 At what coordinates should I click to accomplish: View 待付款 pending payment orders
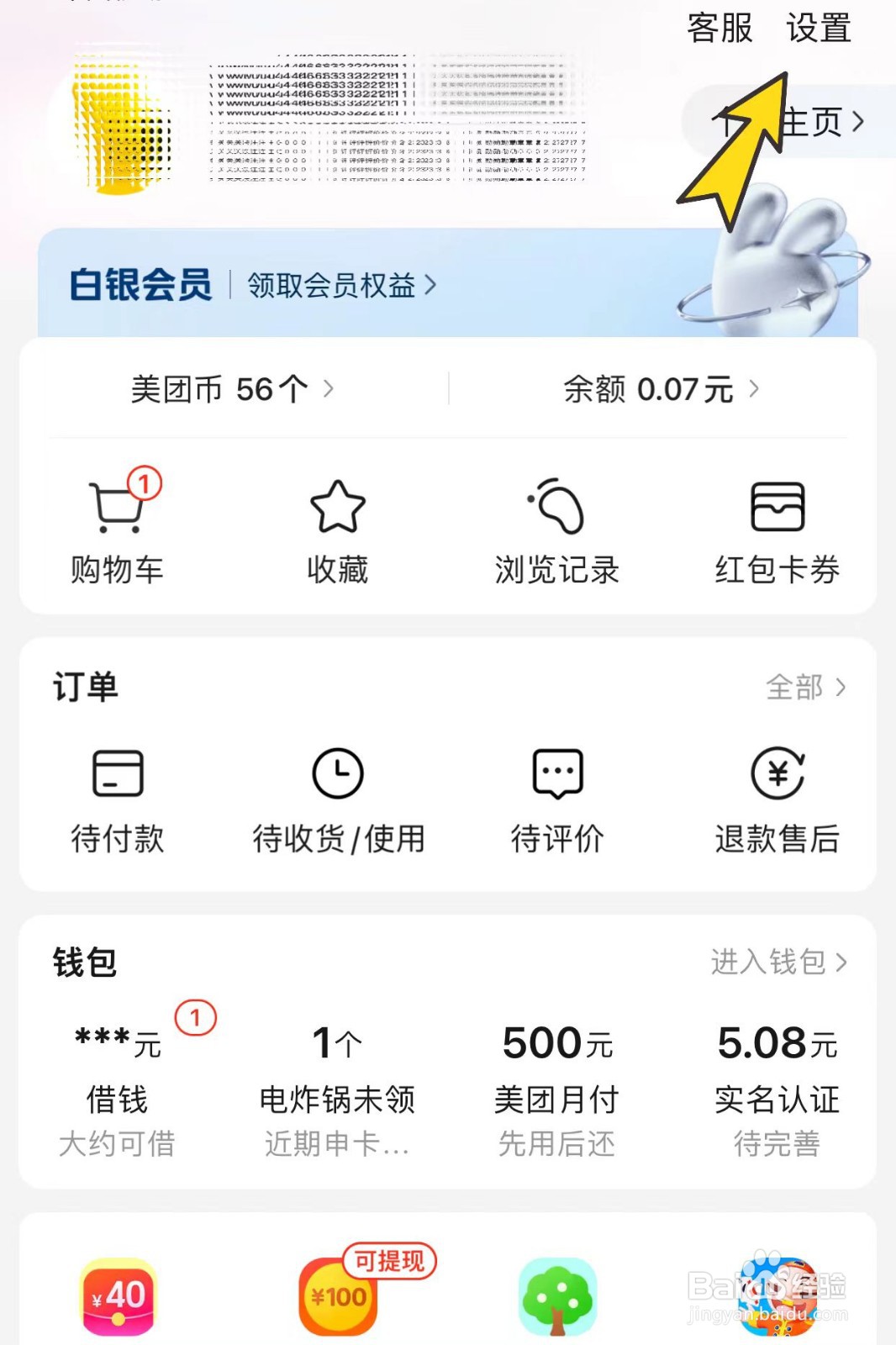[x=118, y=794]
